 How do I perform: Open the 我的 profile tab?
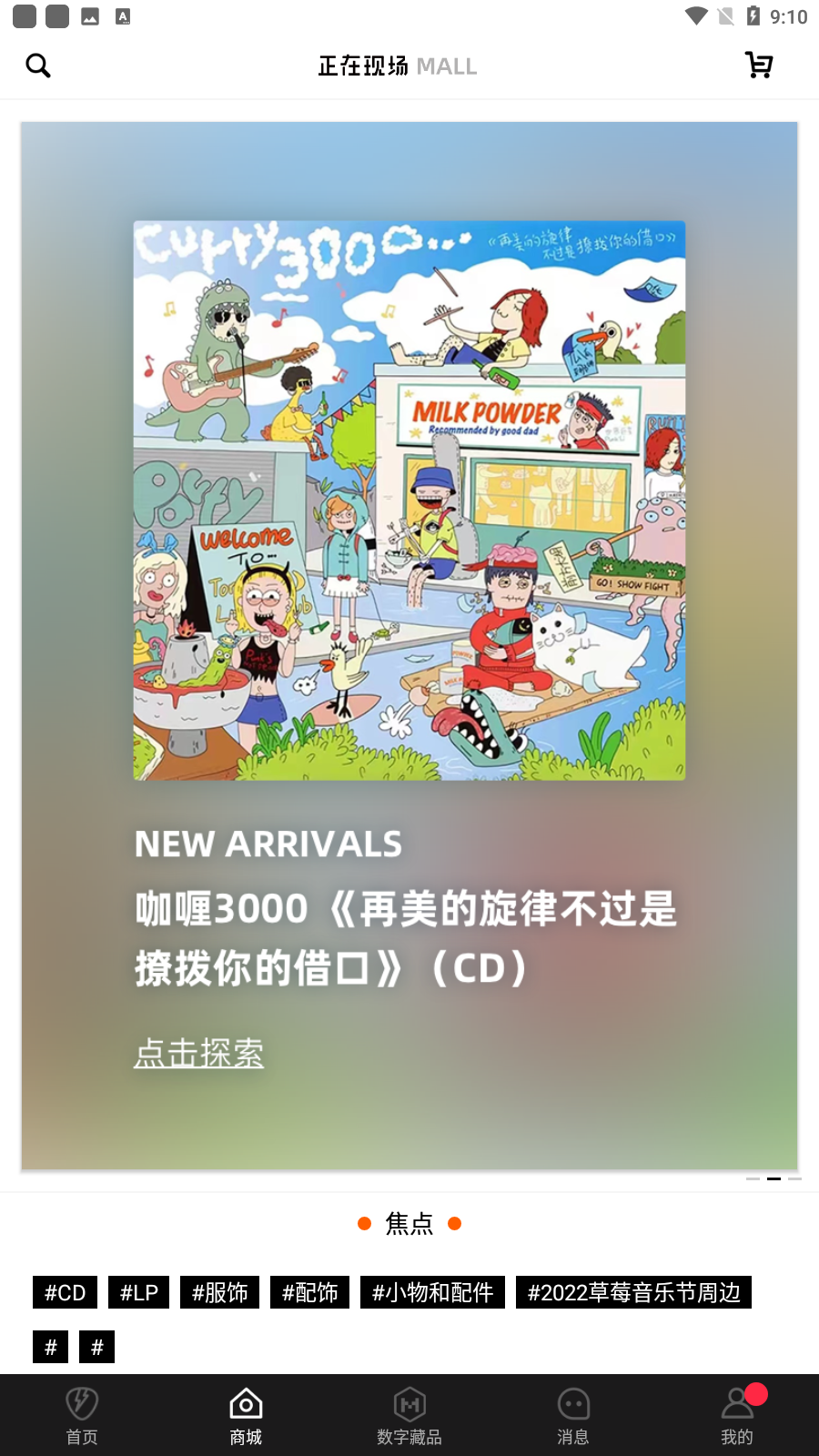(x=737, y=1416)
